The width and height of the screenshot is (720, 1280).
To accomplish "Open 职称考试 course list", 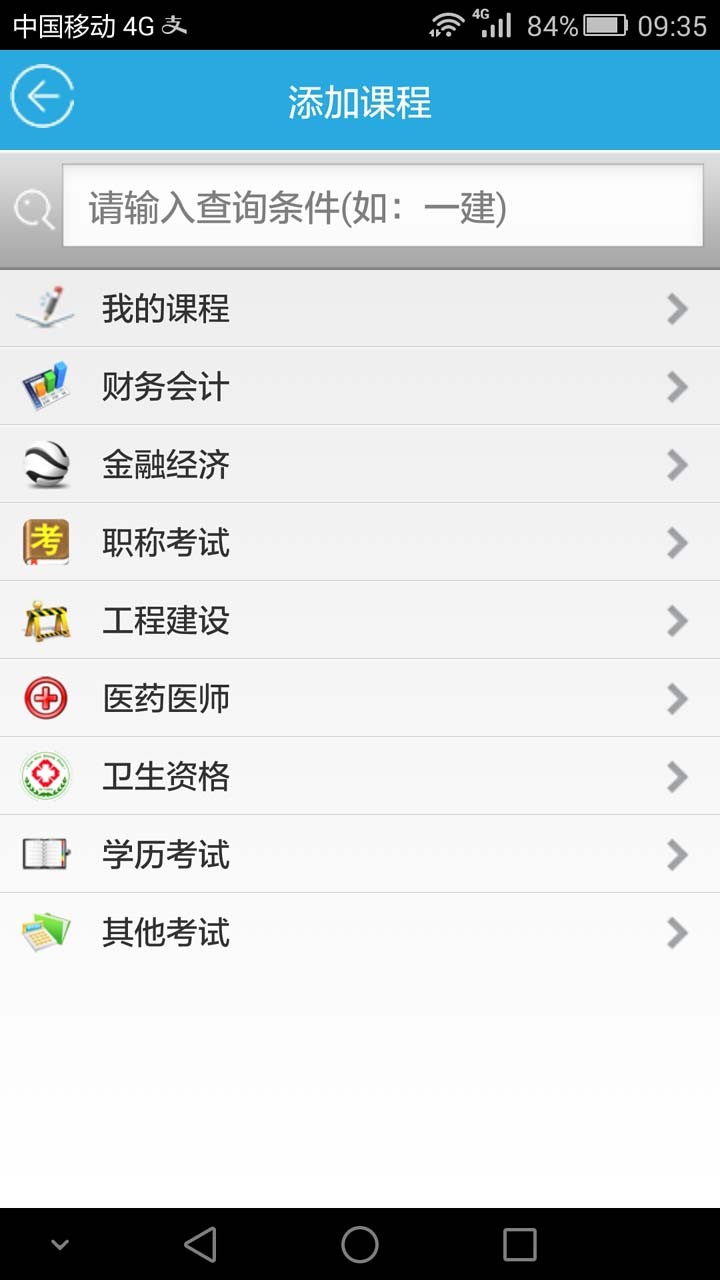I will [360, 543].
